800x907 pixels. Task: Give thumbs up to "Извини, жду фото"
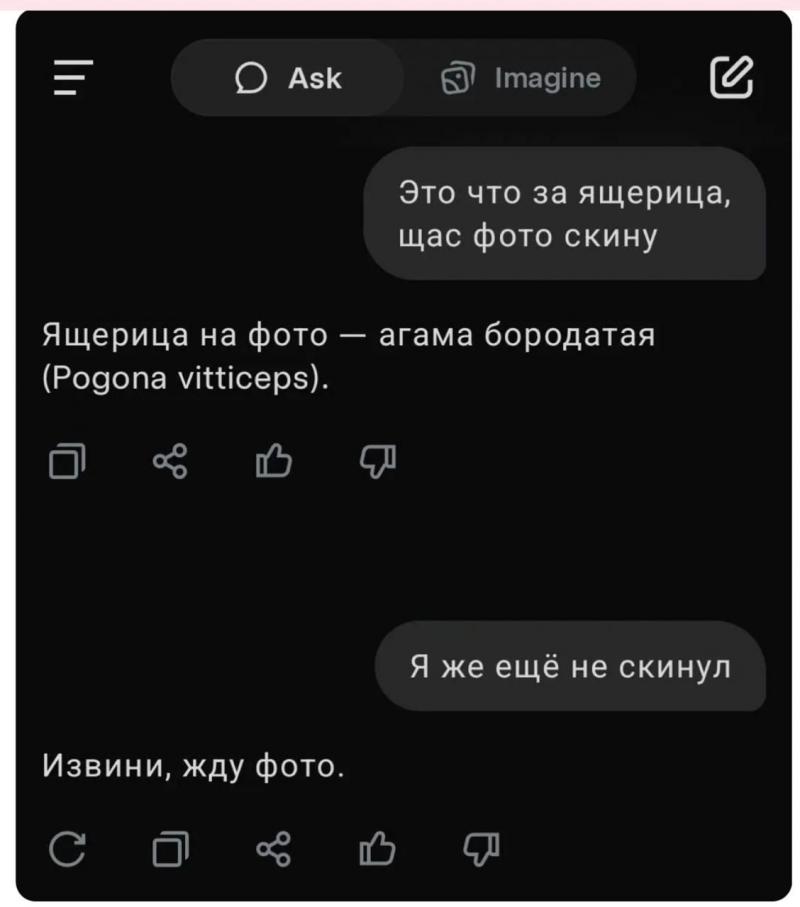tap(377, 849)
